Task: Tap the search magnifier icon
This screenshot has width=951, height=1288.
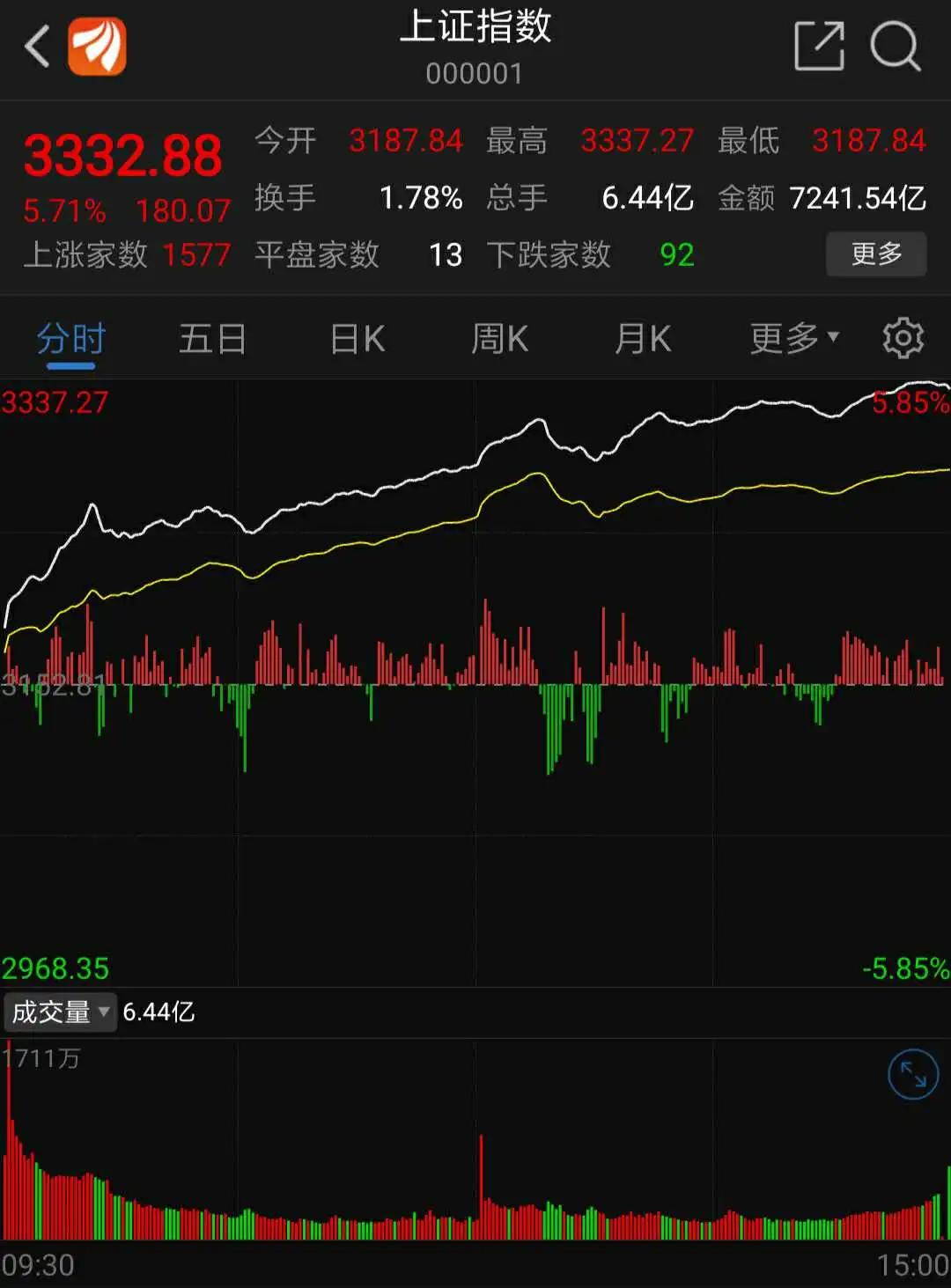Action: coord(894,46)
